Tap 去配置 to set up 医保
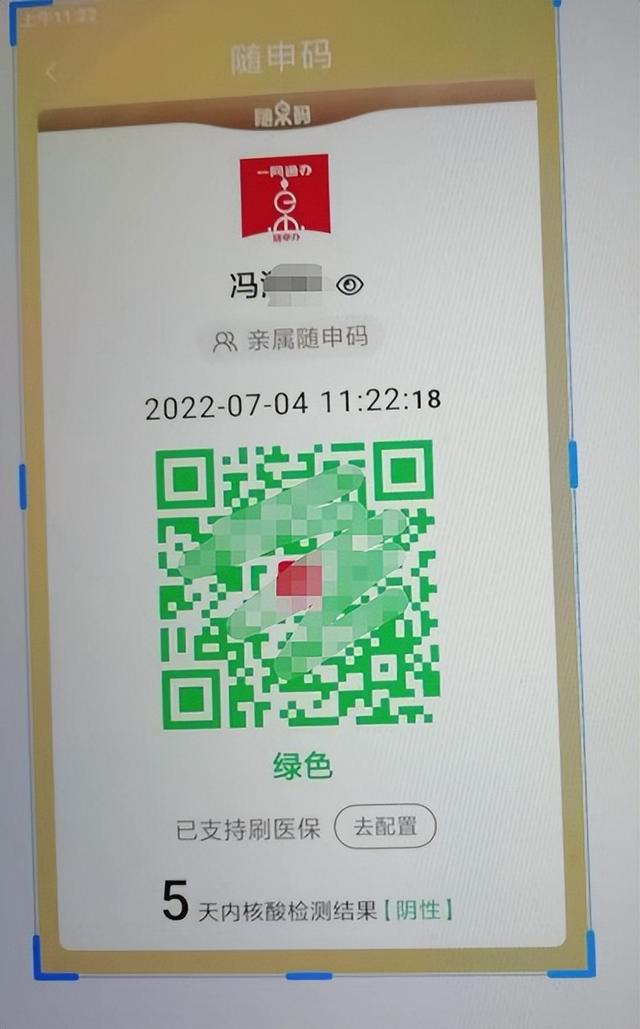640x1029 pixels. tap(385, 827)
